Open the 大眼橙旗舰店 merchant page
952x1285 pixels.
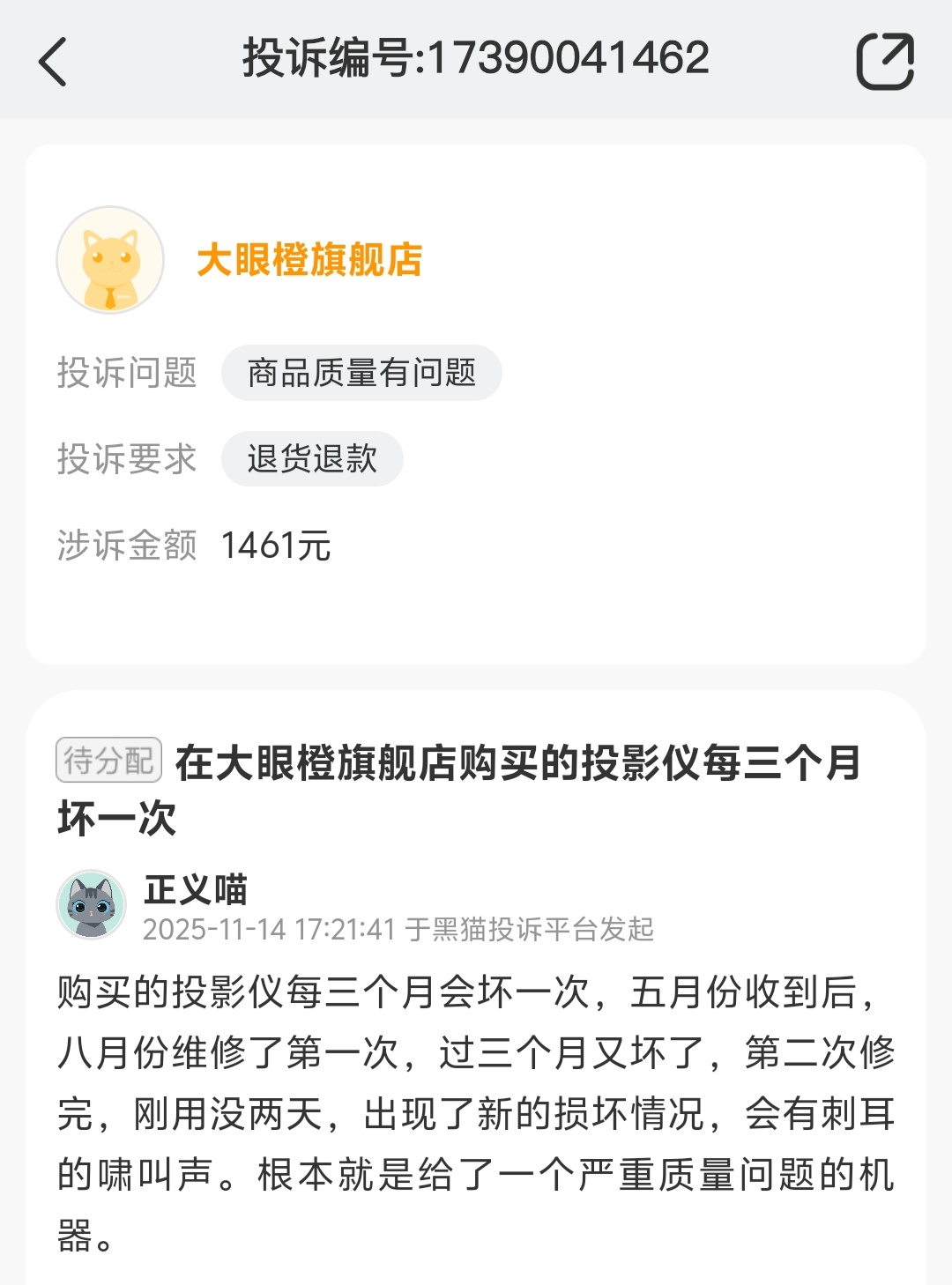(x=309, y=260)
